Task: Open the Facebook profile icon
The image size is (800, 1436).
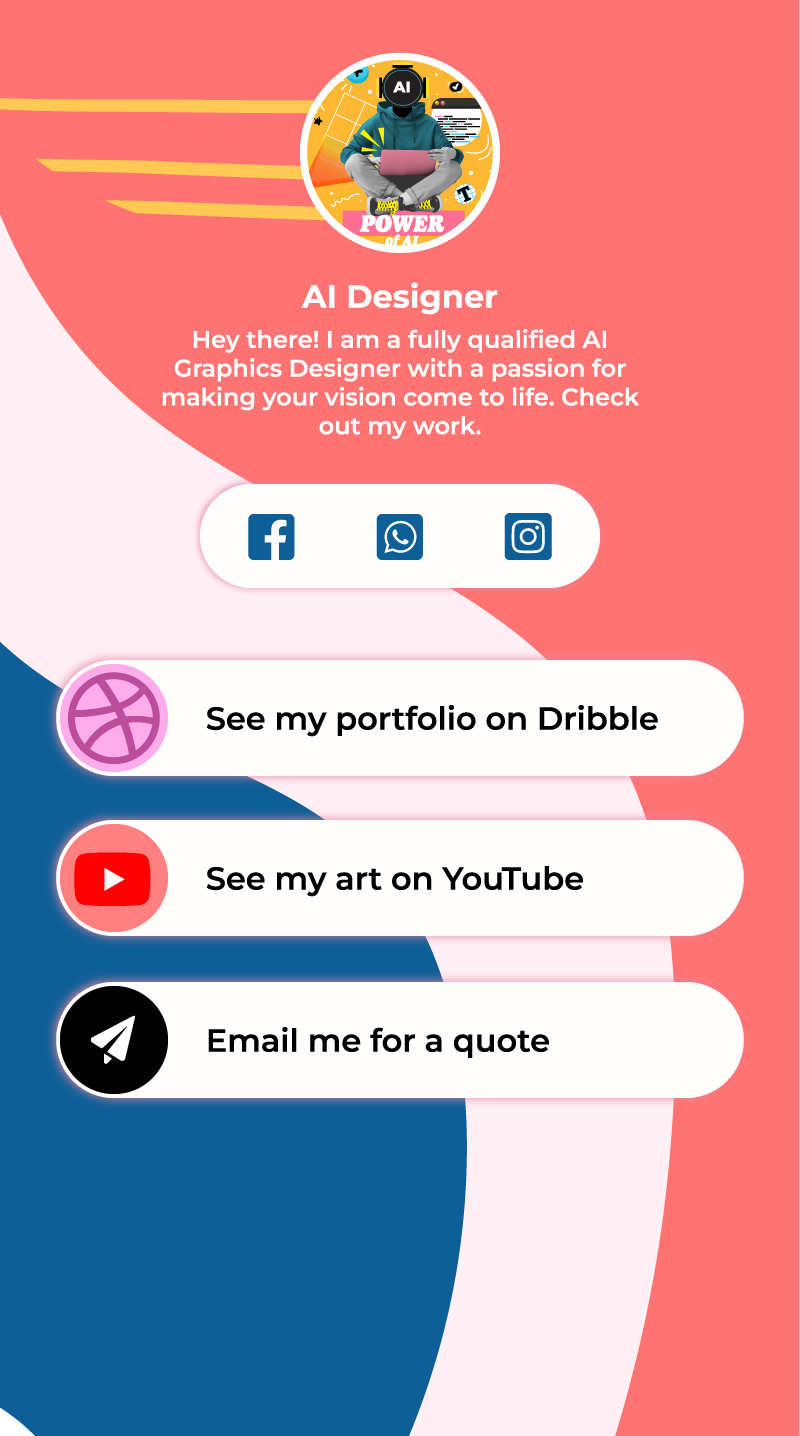Action: tap(271, 537)
